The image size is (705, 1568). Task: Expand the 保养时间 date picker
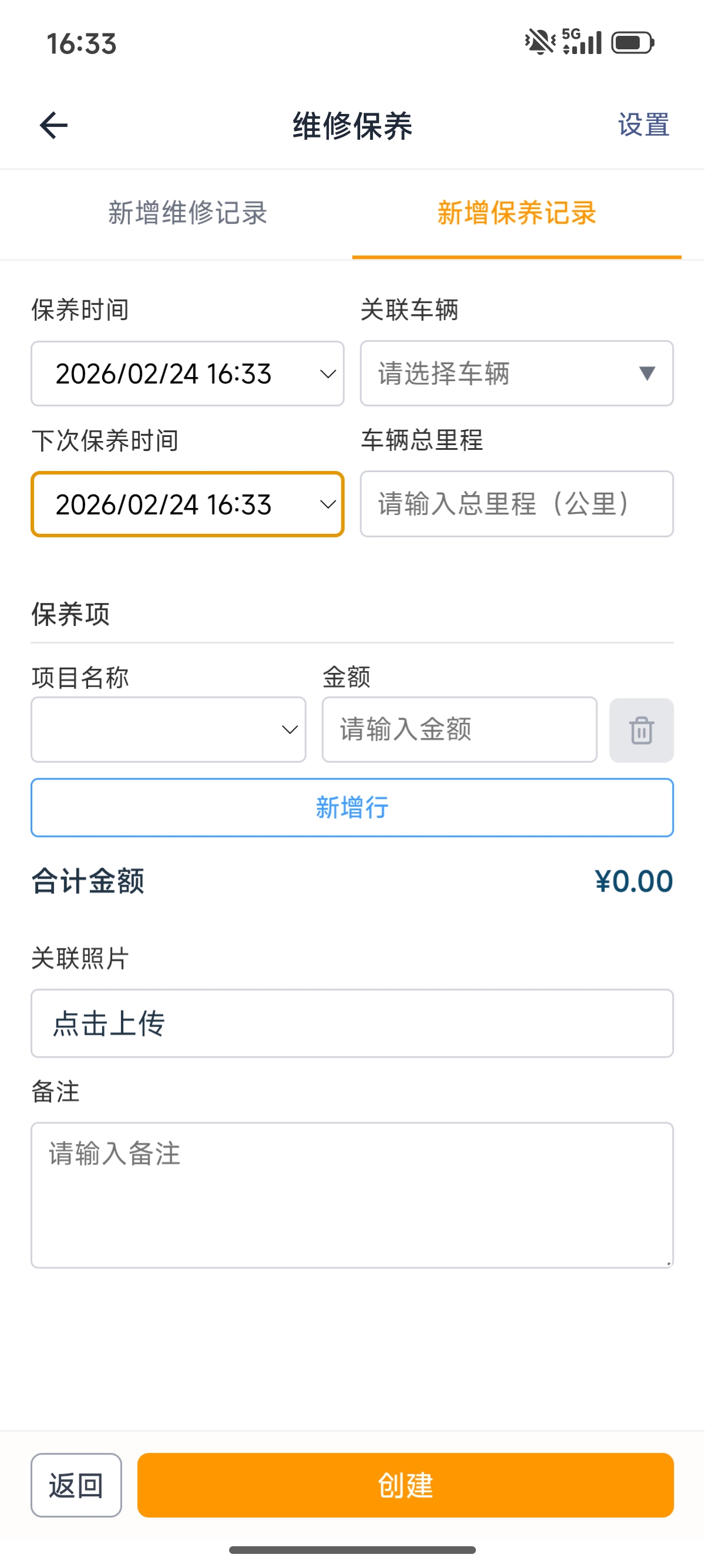click(187, 373)
